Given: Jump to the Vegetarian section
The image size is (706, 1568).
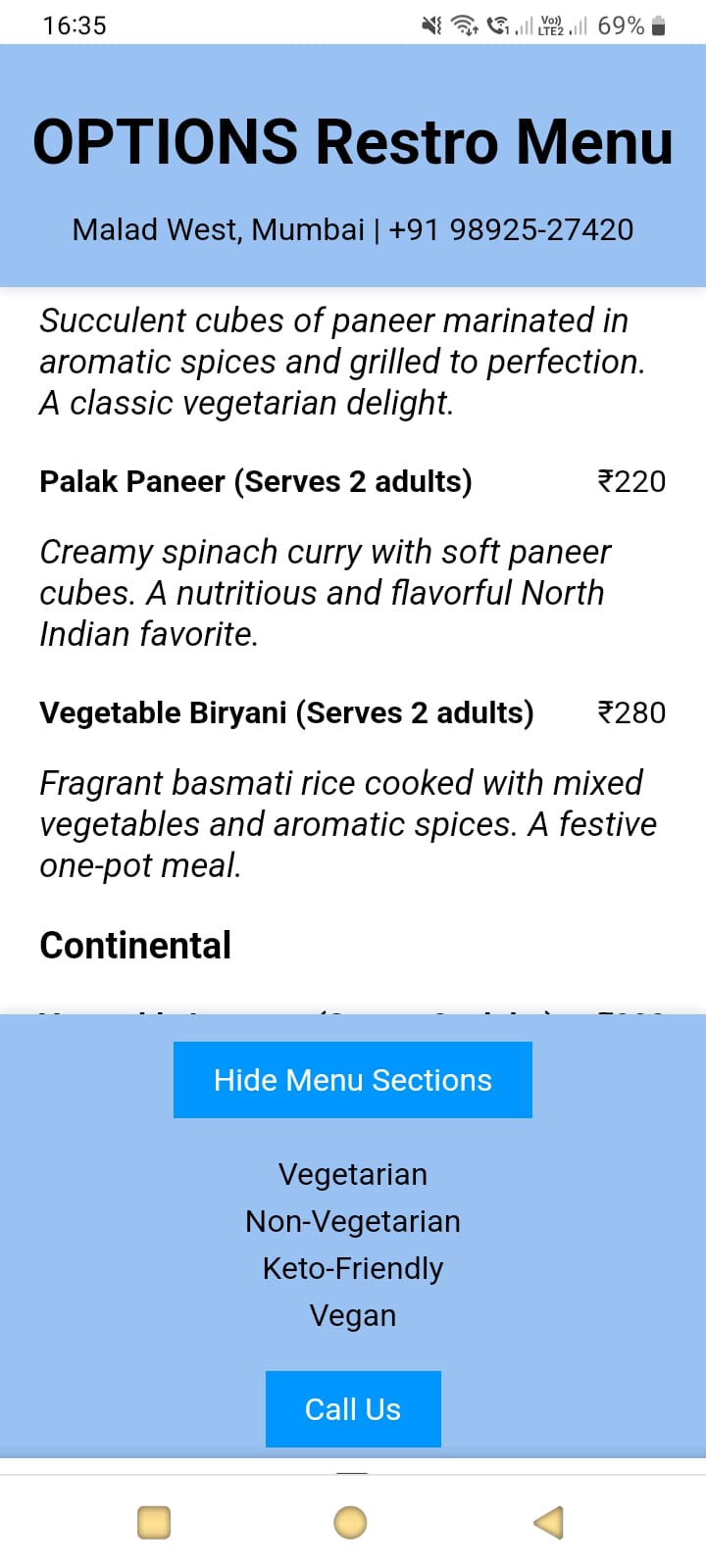Looking at the screenshot, I should [353, 1174].
